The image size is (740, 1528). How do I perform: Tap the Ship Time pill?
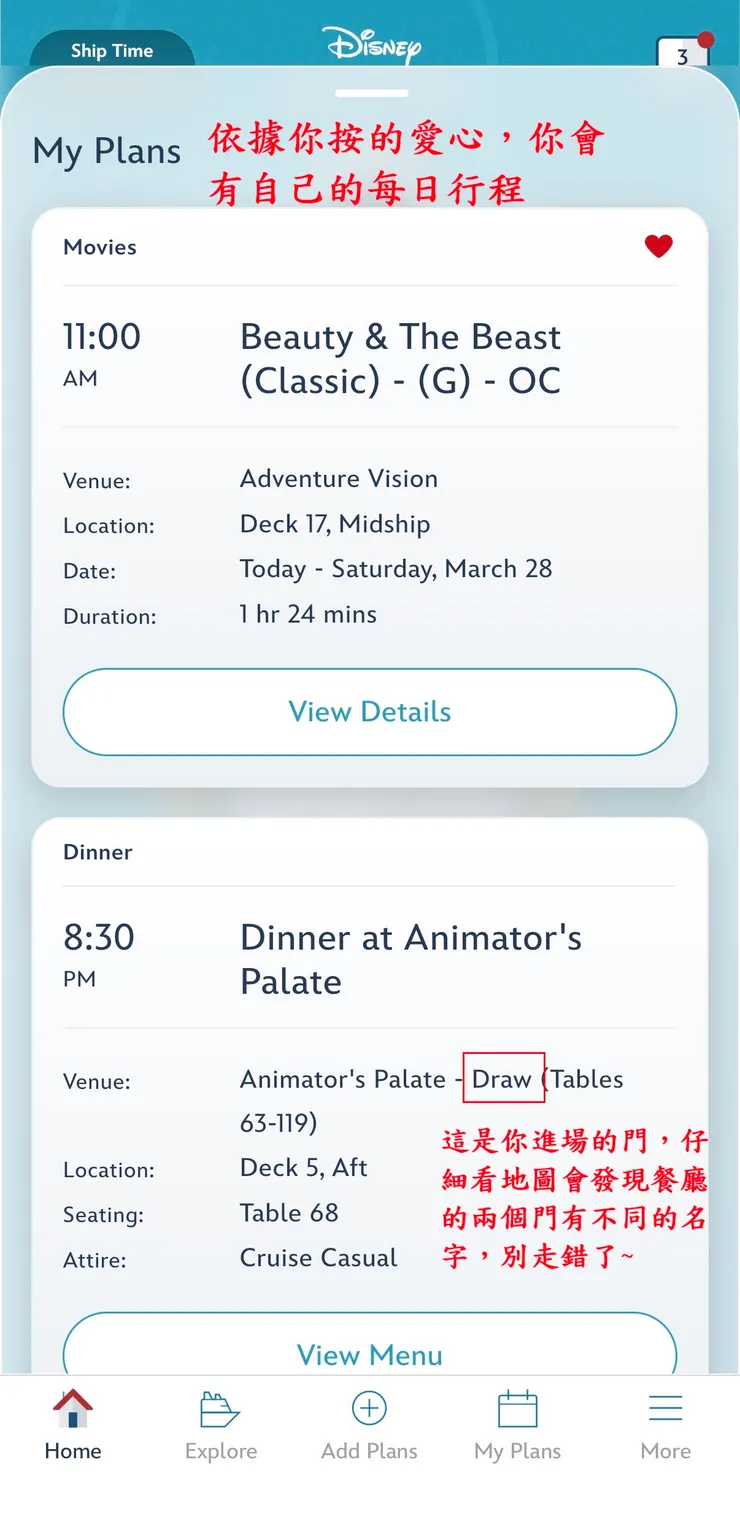pos(112,51)
